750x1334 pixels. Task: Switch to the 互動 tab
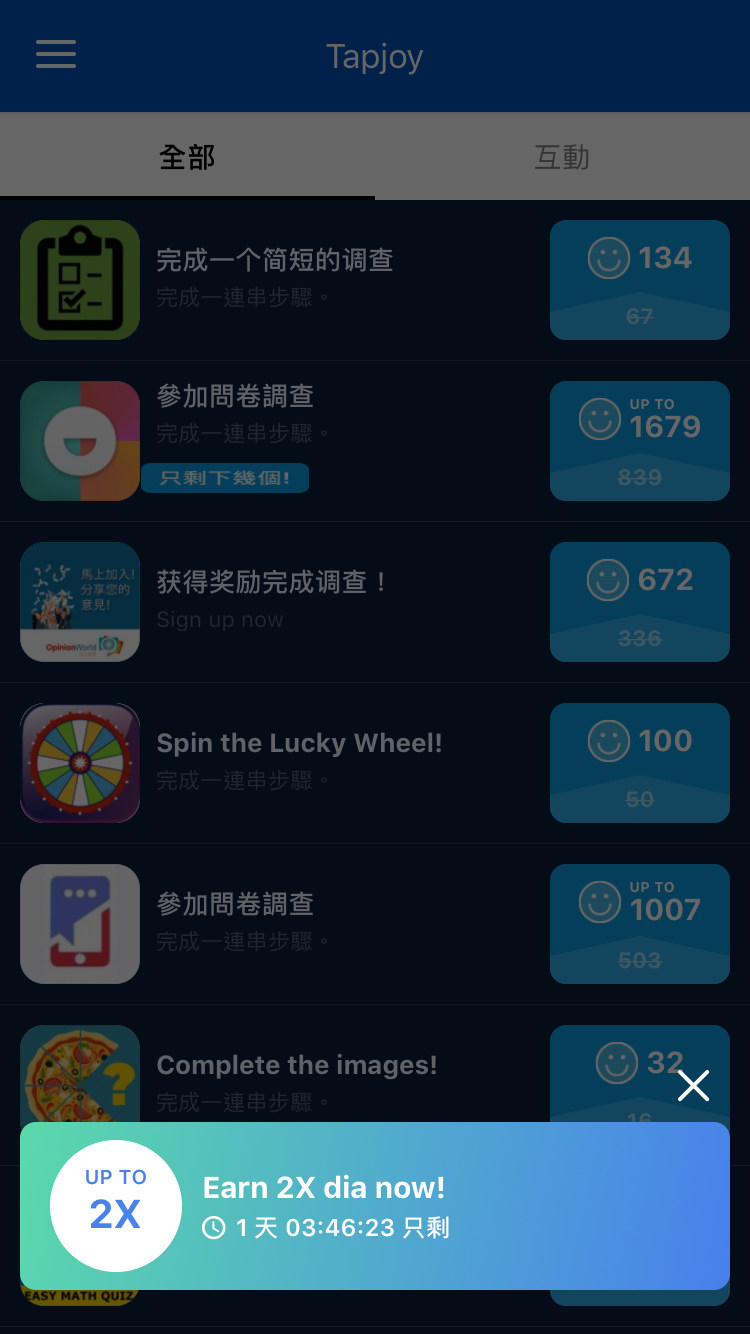[562, 157]
